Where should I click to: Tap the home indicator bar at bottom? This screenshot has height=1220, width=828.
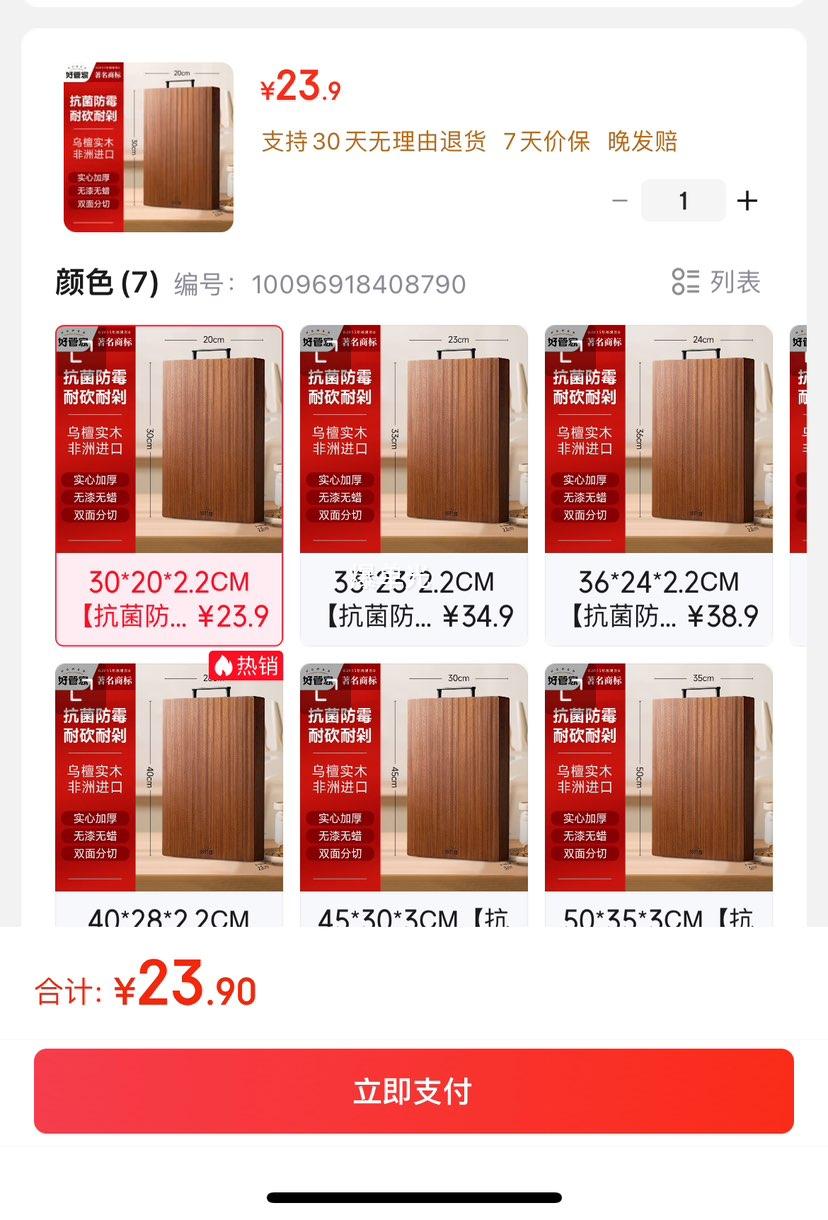(414, 1194)
